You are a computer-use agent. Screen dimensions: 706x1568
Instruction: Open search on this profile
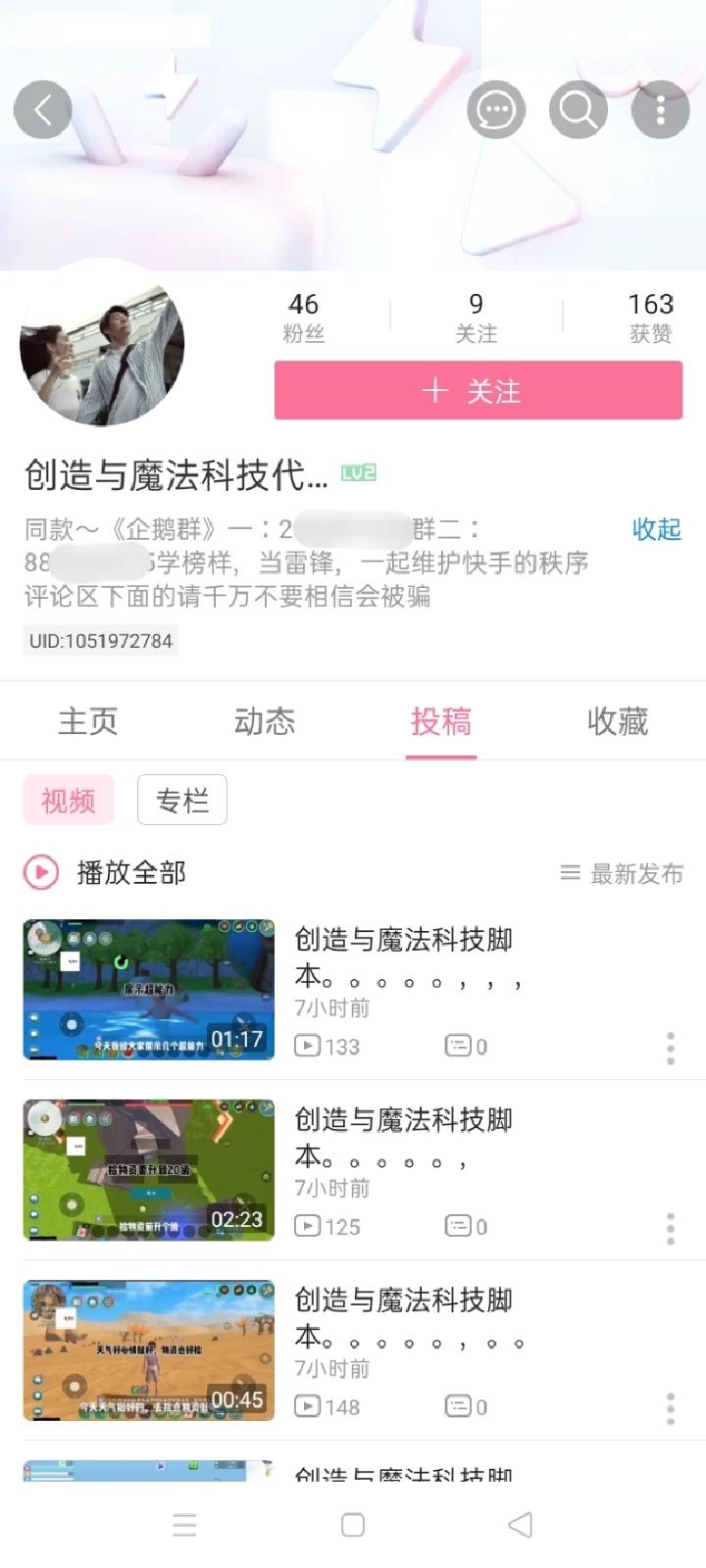(x=578, y=109)
